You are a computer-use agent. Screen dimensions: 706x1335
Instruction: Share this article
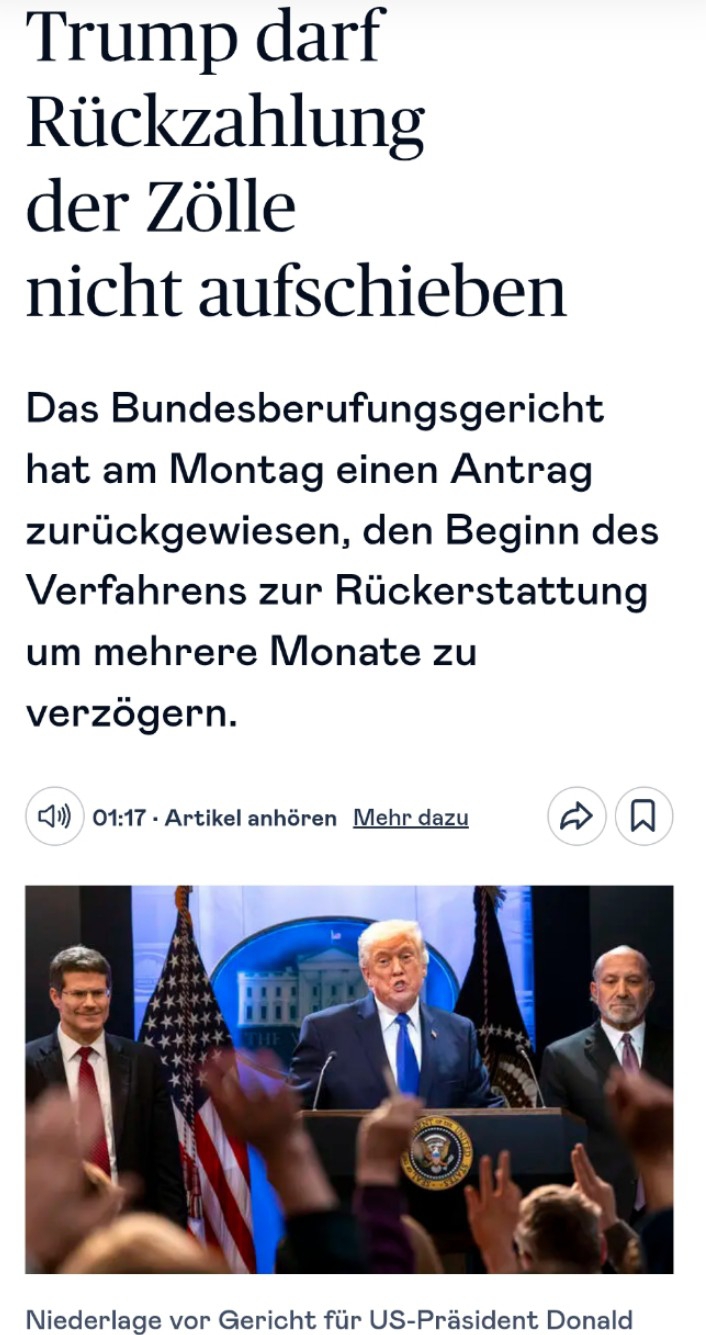[577, 817]
